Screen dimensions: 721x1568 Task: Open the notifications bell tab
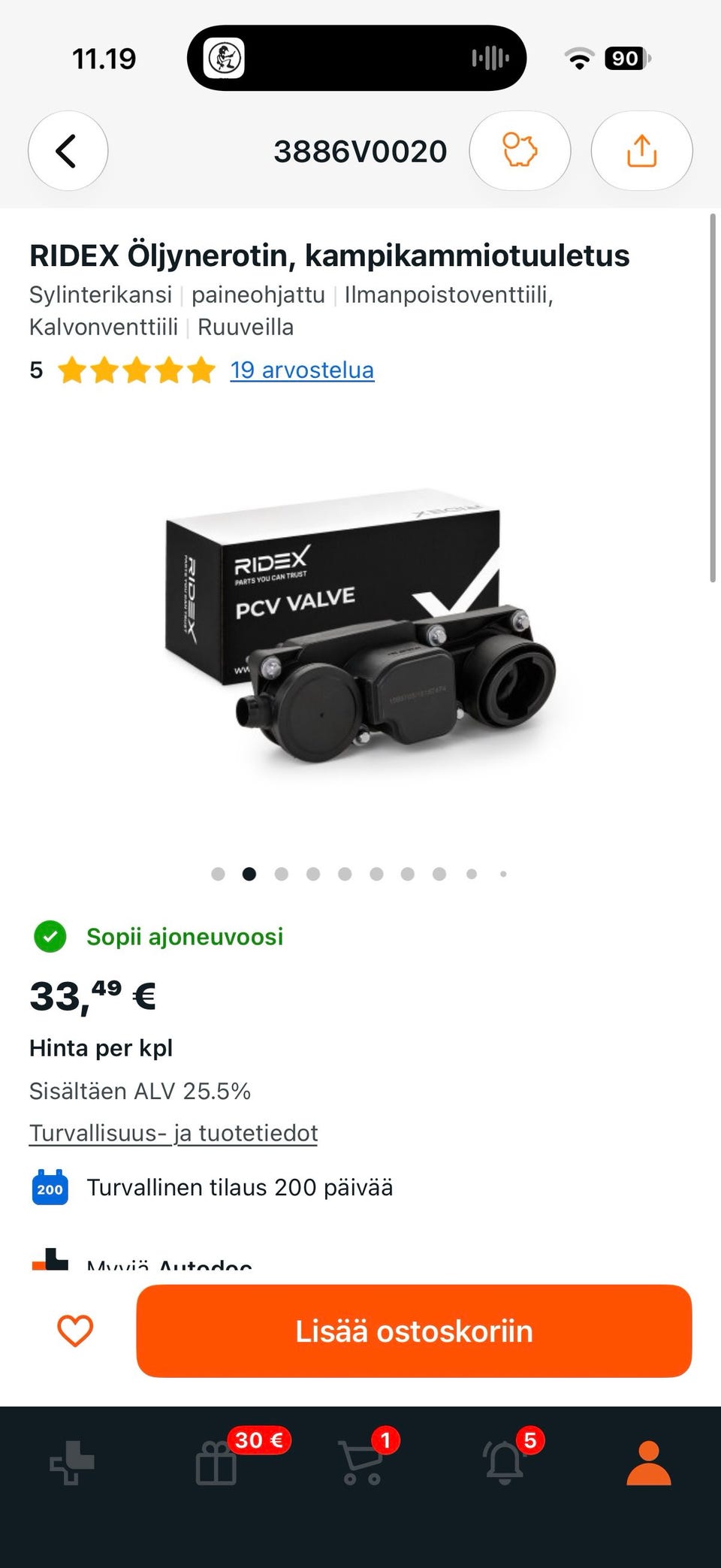coord(505,1462)
